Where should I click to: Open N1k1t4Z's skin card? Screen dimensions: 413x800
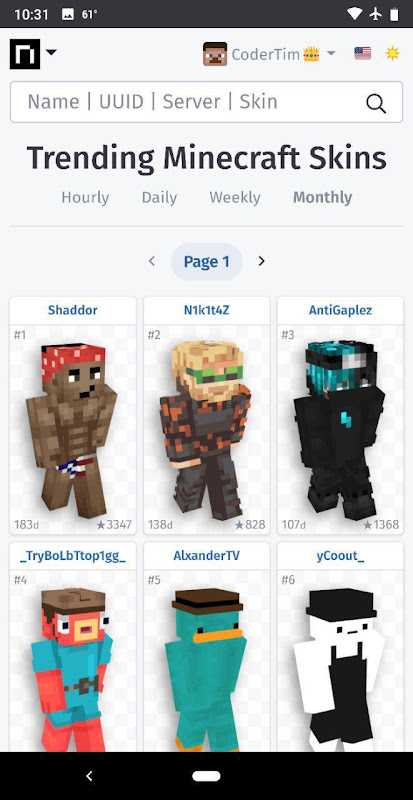206,415
